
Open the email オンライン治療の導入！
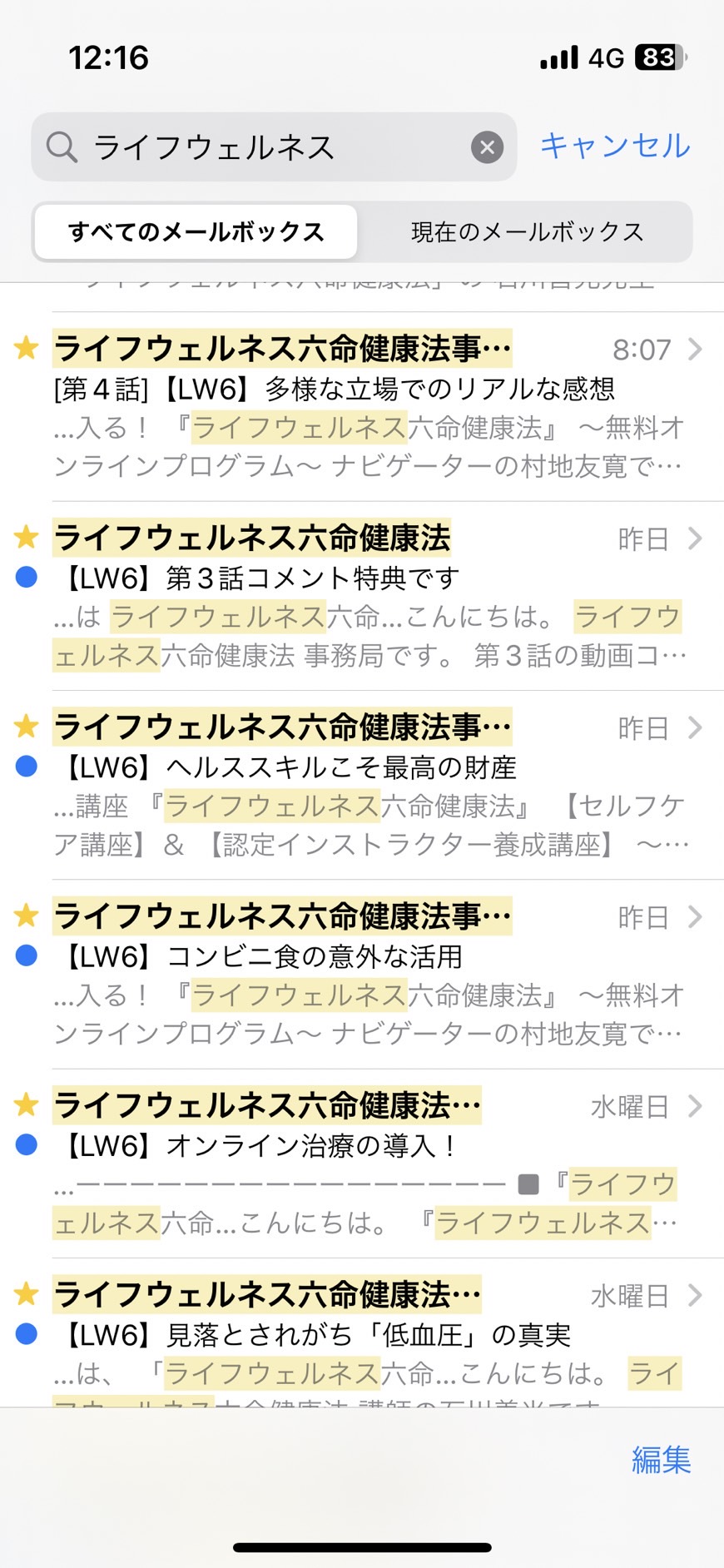[x=362, y=1164]
